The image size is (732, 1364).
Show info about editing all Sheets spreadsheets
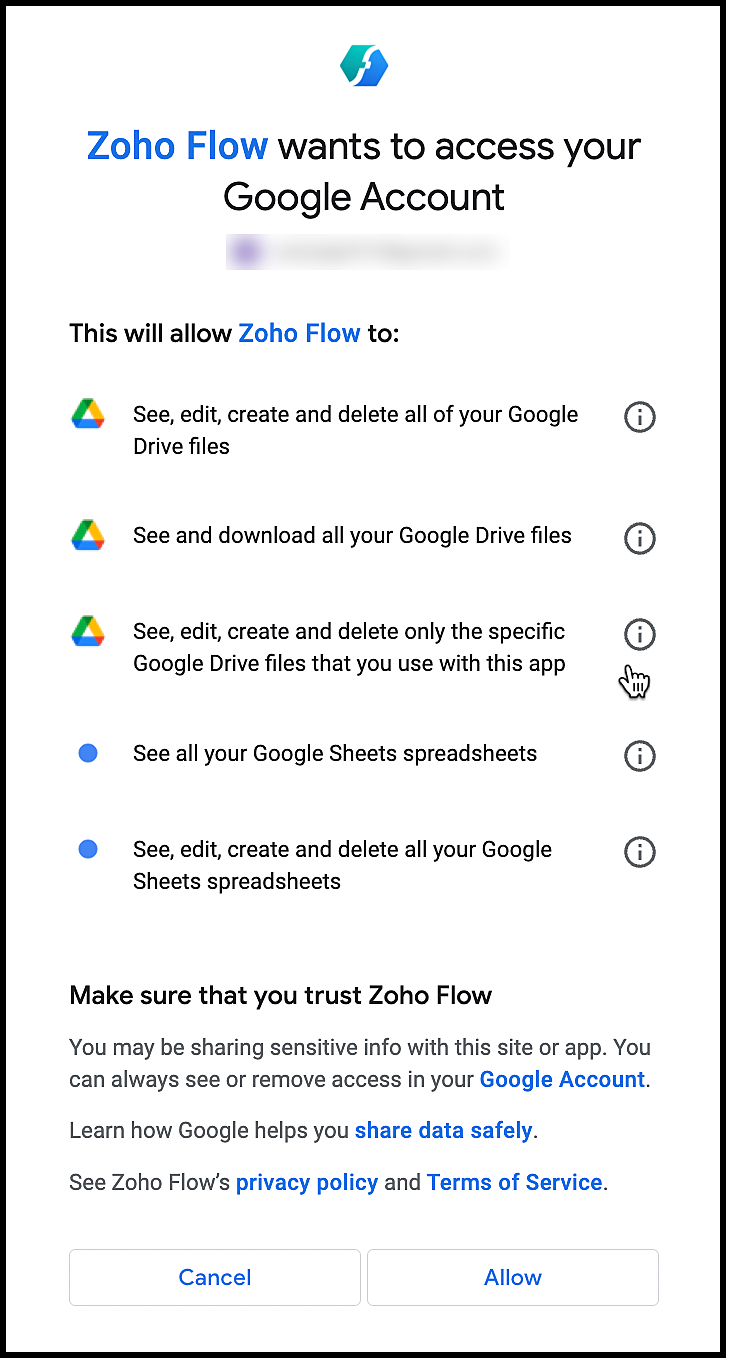(639, 852)
